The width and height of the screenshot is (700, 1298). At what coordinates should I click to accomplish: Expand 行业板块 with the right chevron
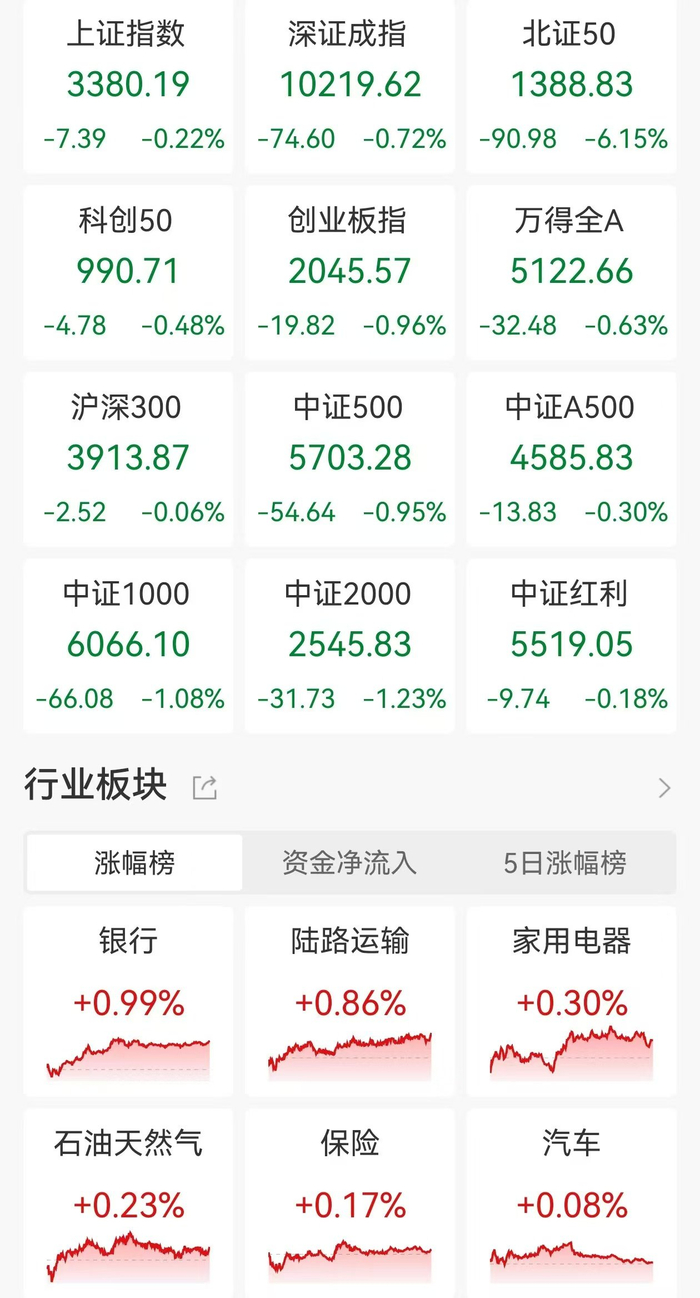pyautogui.click(x=664, y=788)
